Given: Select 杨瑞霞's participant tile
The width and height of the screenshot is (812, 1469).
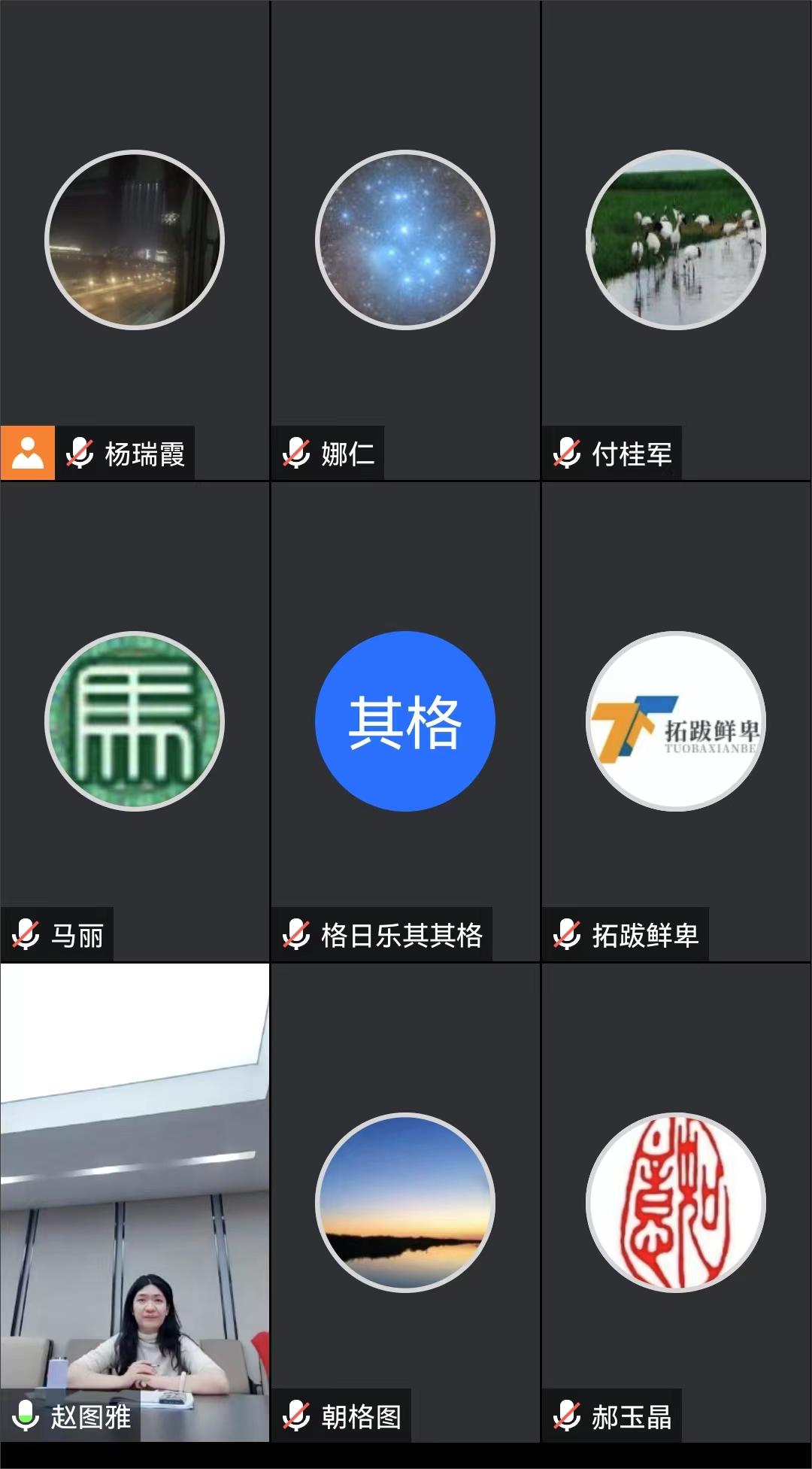Looking at the screenshot, I should [x=135, y=241].
